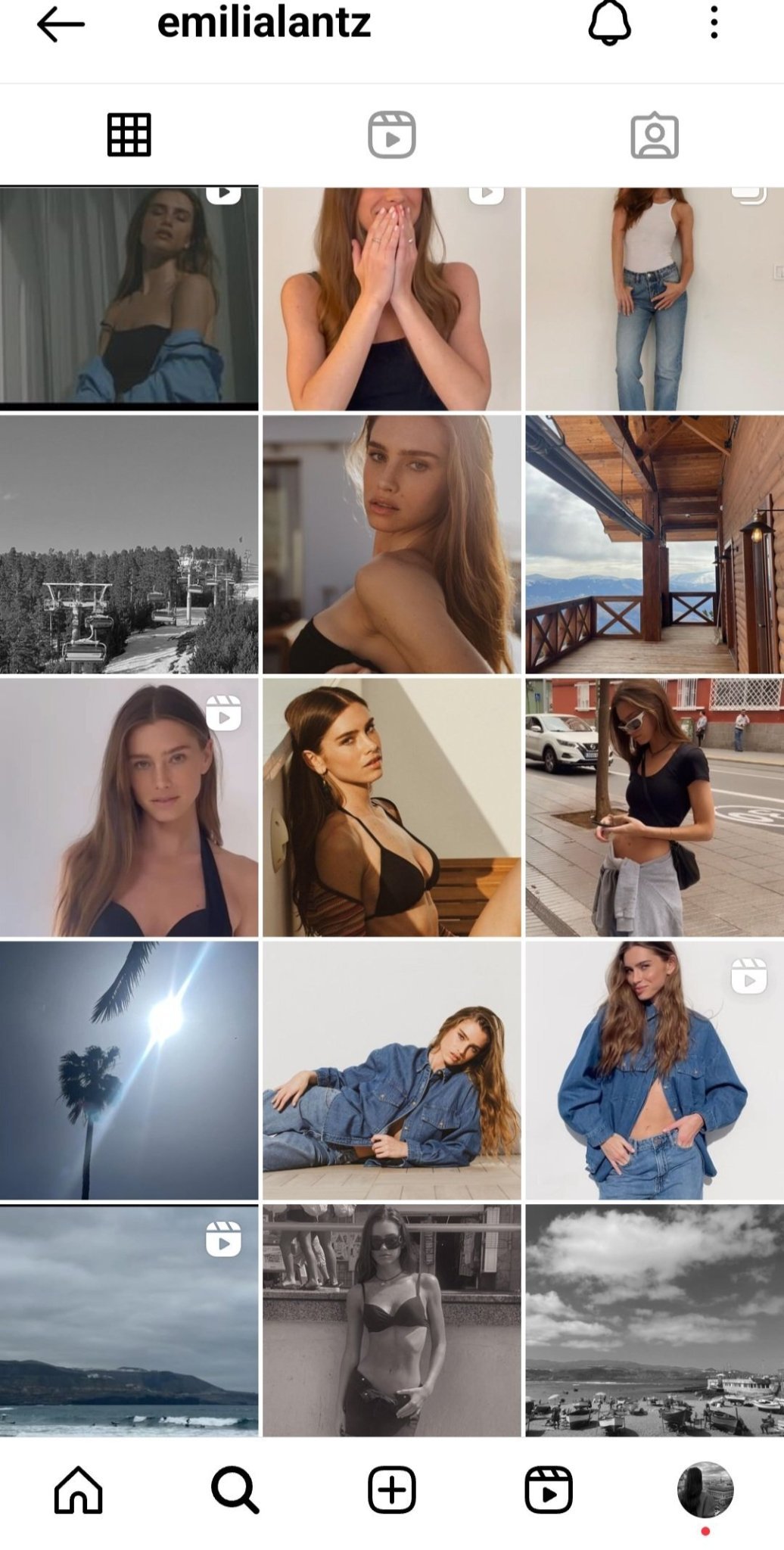The image size is (784, 1550).
Task: Open Reels from the bottom bar
Action: 549,1489
